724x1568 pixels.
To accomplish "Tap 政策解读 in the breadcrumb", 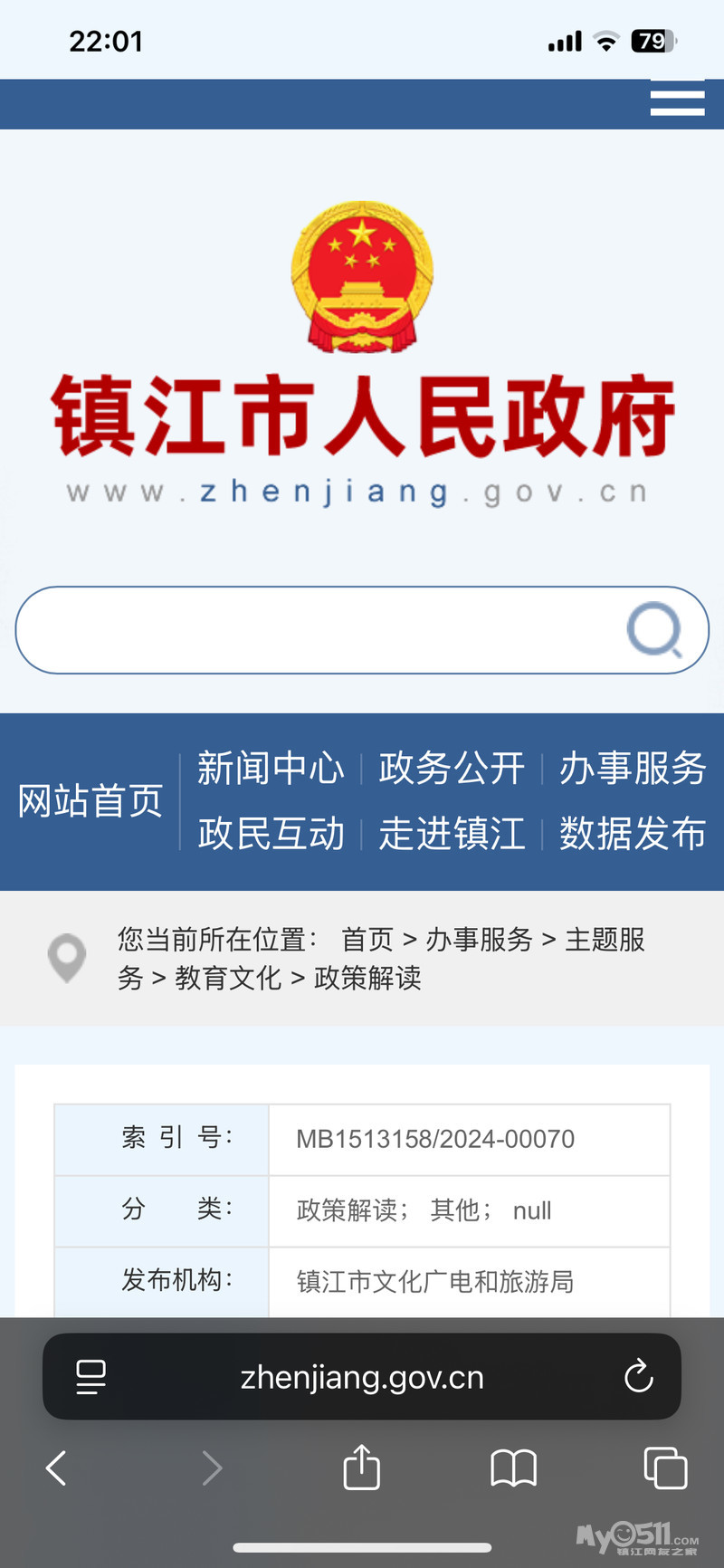I will [x=367, y=978].
